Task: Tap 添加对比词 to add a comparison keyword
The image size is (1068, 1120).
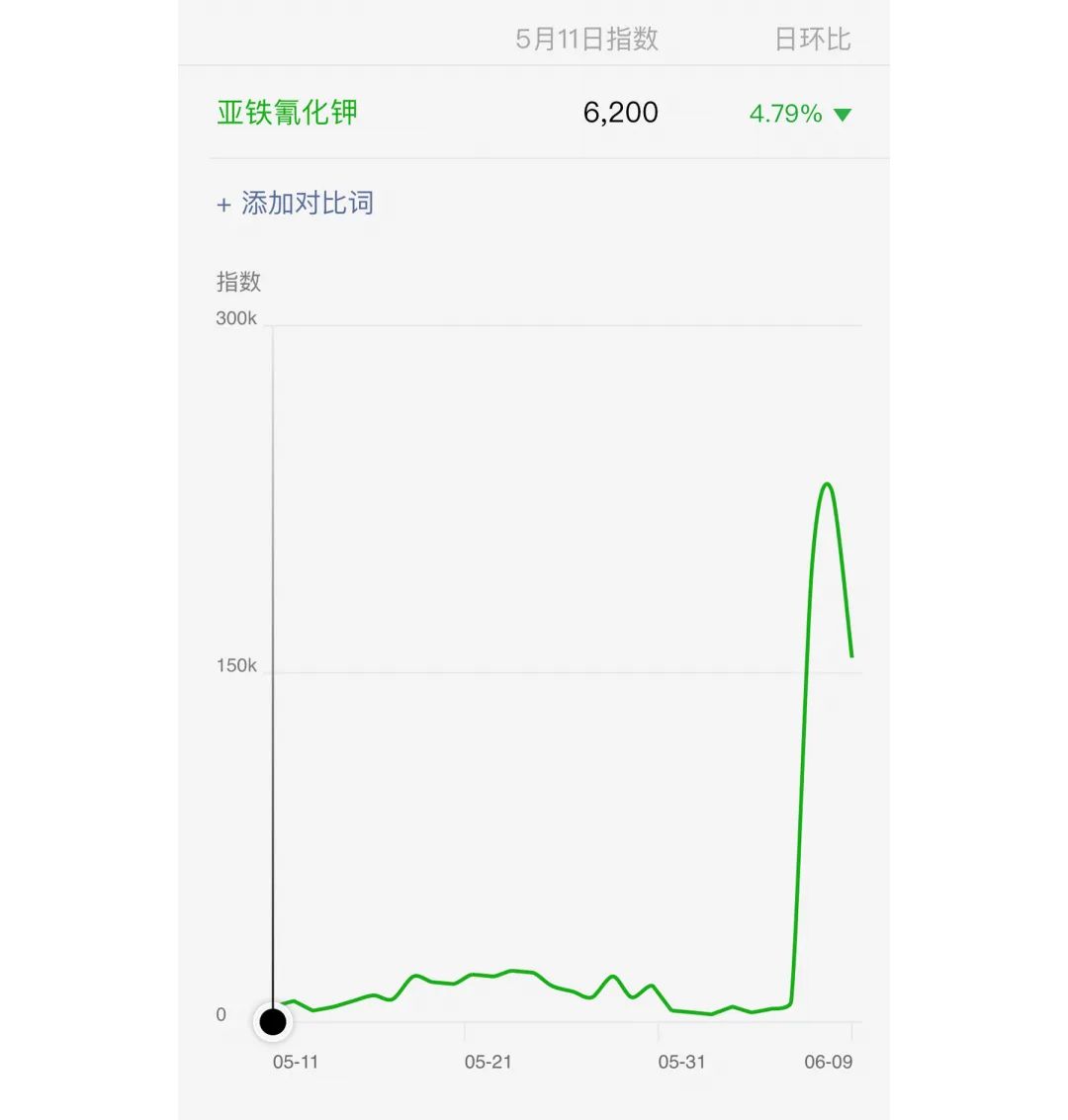Action: [x=296, y=204]
